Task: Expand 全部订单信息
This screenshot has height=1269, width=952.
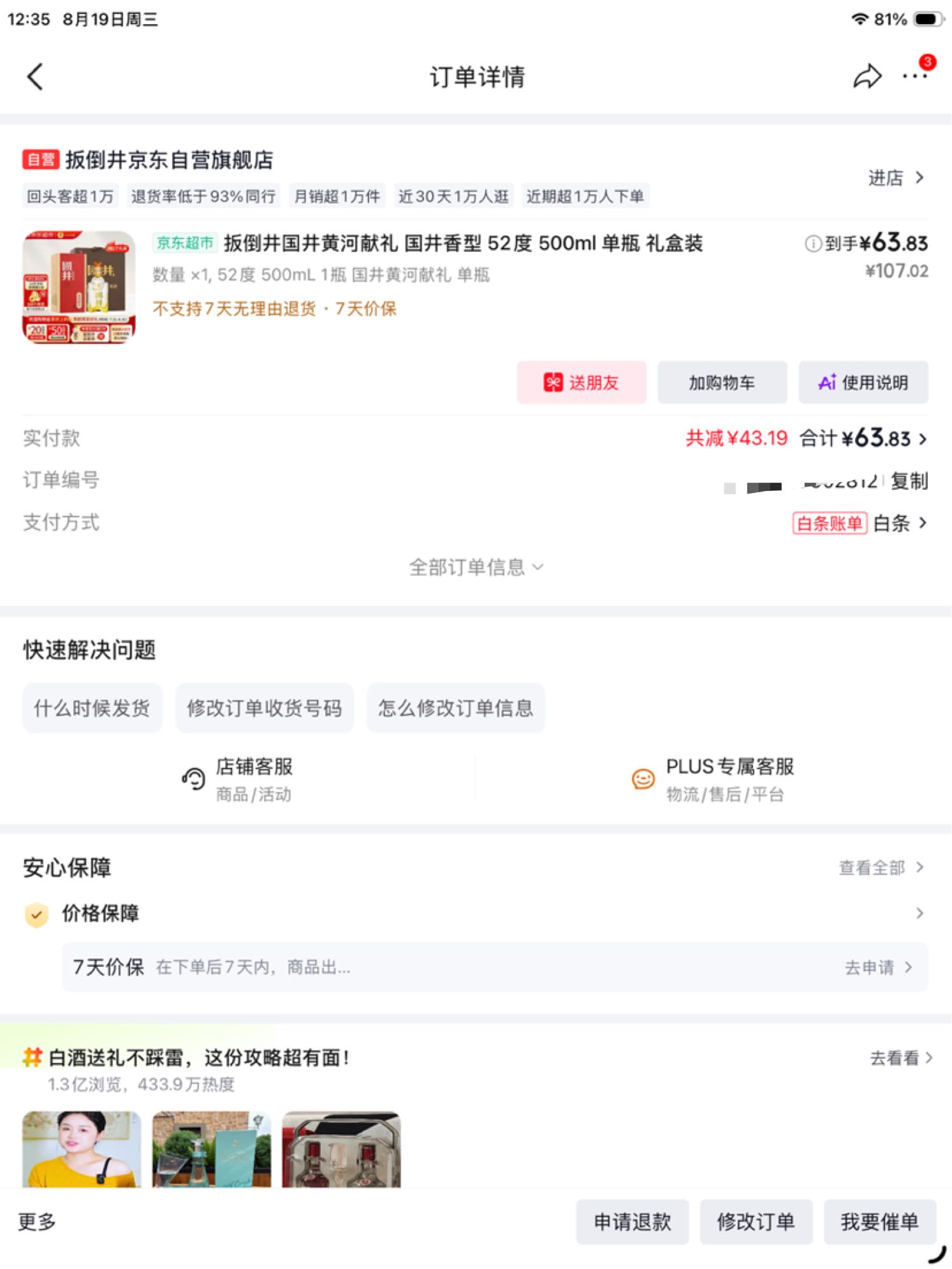Action: pyautogui.click(x=476, y=567)
